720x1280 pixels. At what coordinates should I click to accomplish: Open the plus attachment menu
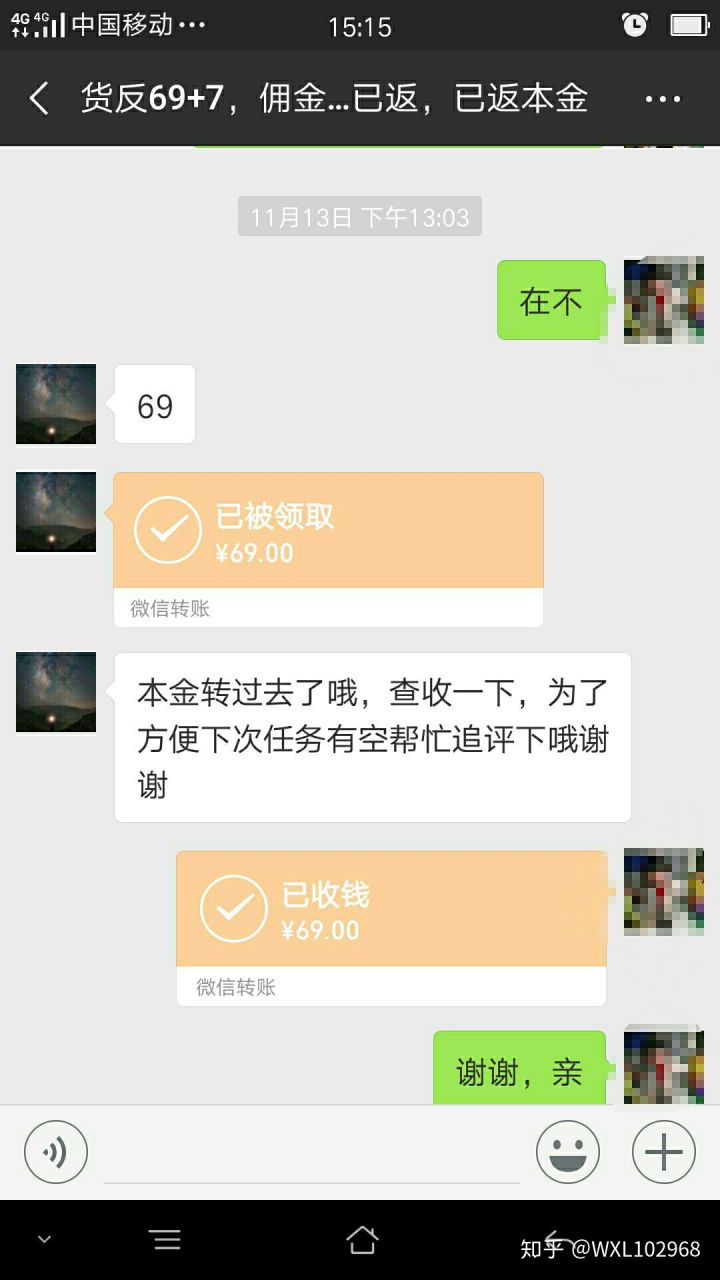coord(663,1152)
